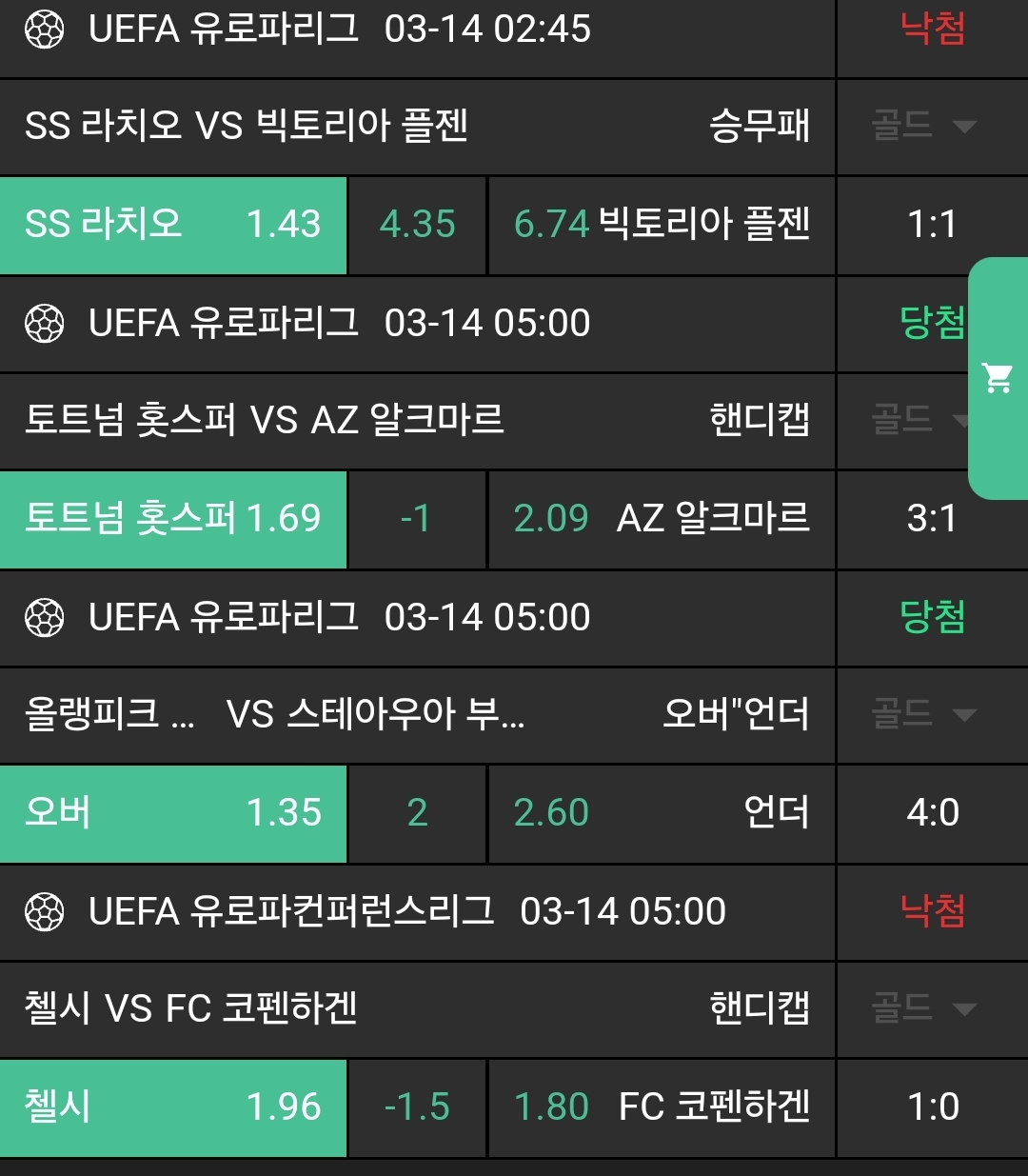This screenshot has width=1028, height=1176.
Task: Expand 골드 dropdown for SS 라치오 match
Action: (x=923, y=126)
